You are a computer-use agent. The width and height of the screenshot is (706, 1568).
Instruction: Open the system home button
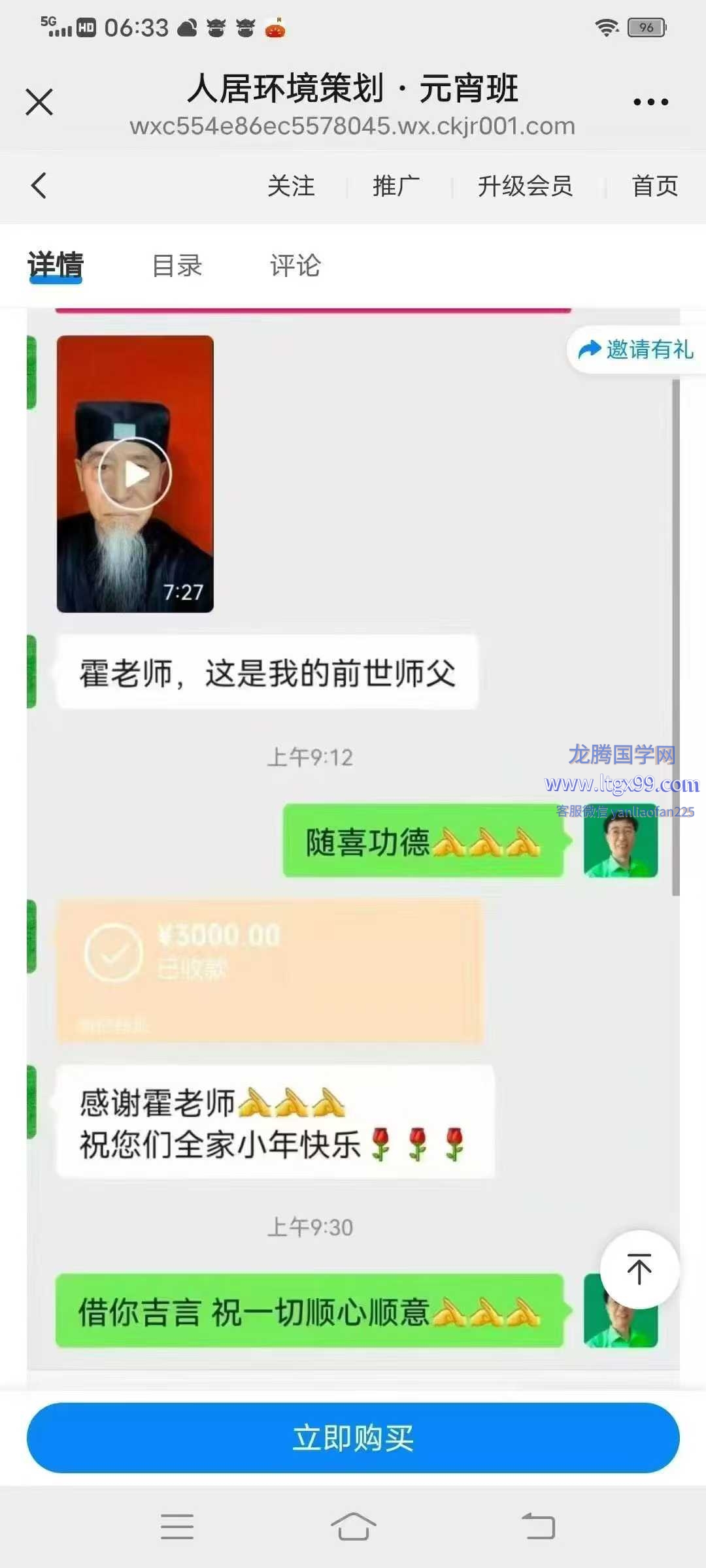353,1527
